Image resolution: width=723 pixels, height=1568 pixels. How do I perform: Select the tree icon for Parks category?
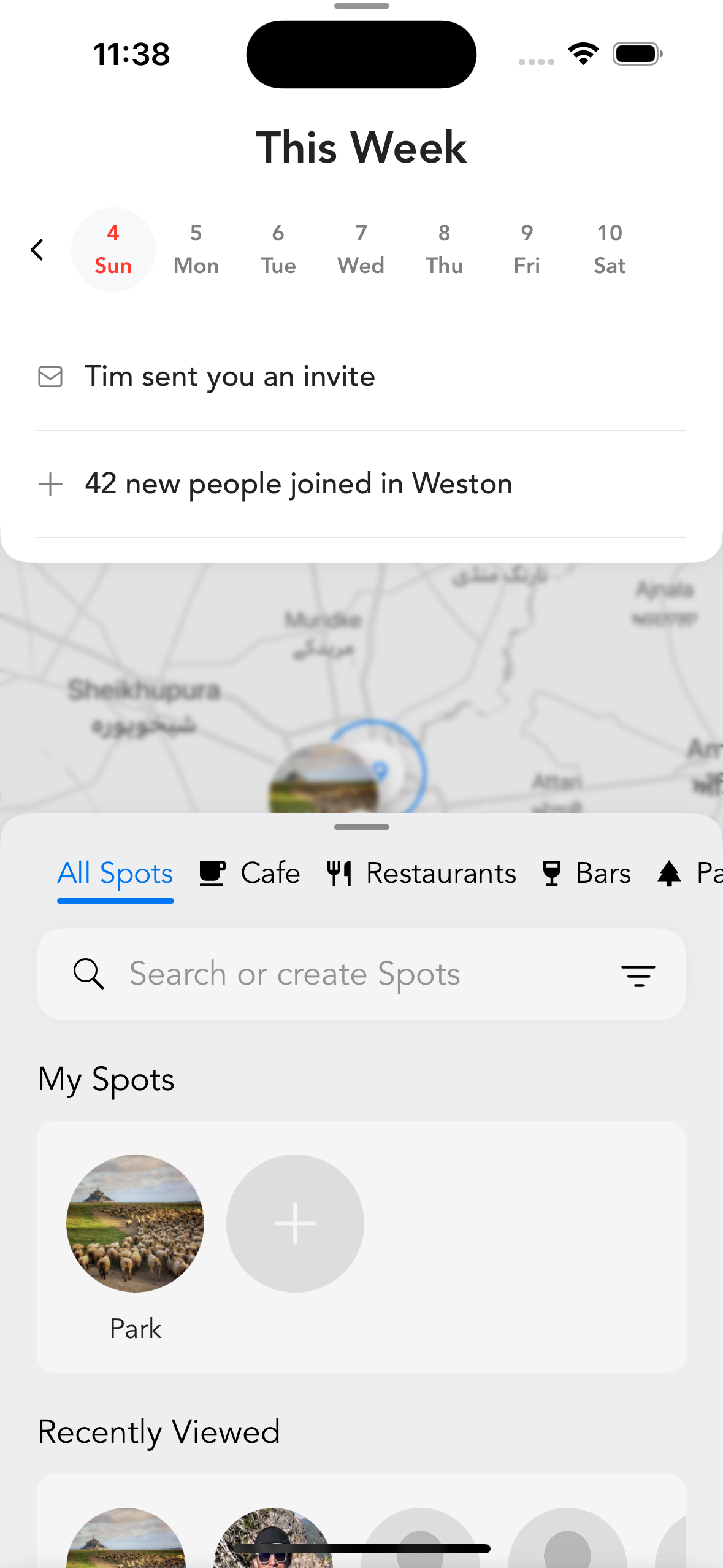pyautogui.click(x=669, y=873)
